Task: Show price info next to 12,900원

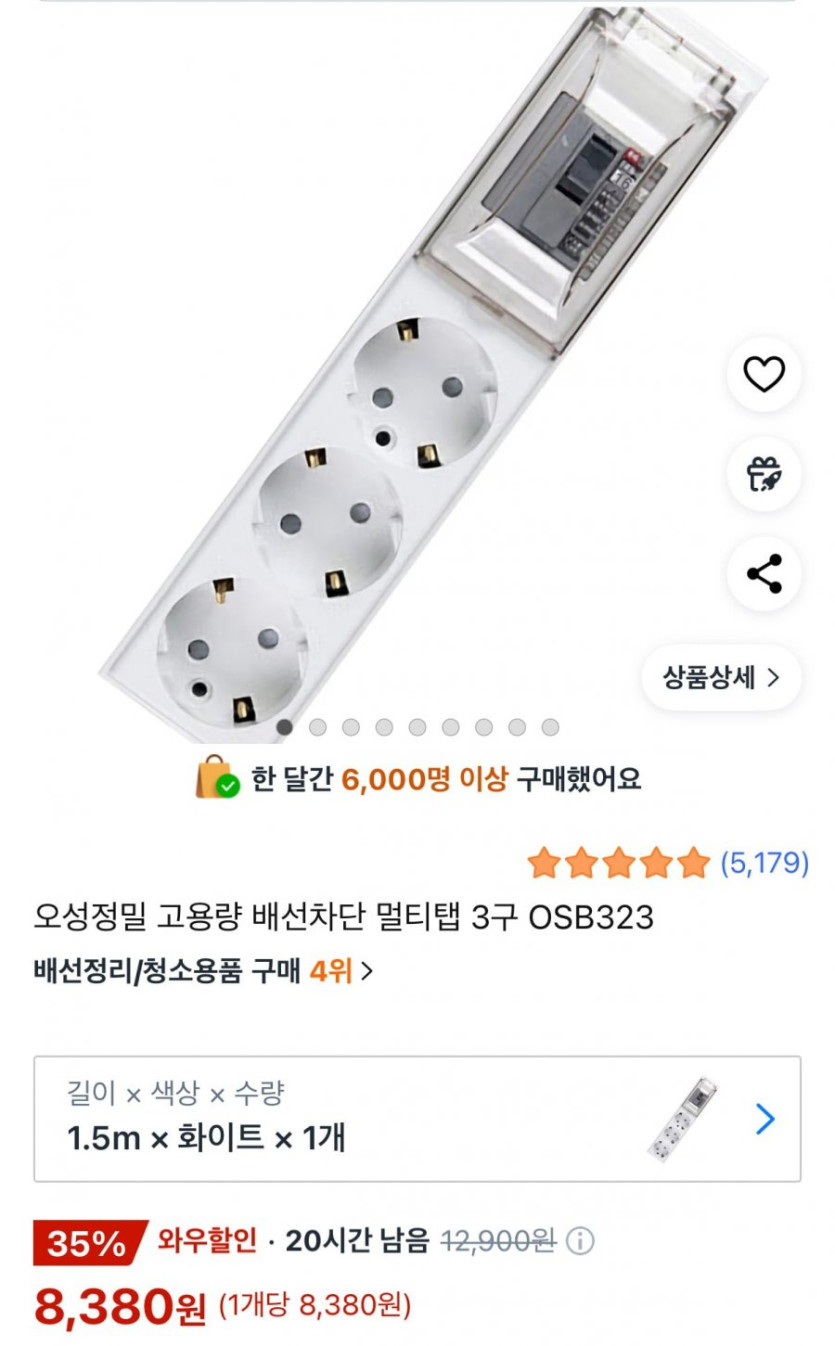Action: click(580, 1242)
